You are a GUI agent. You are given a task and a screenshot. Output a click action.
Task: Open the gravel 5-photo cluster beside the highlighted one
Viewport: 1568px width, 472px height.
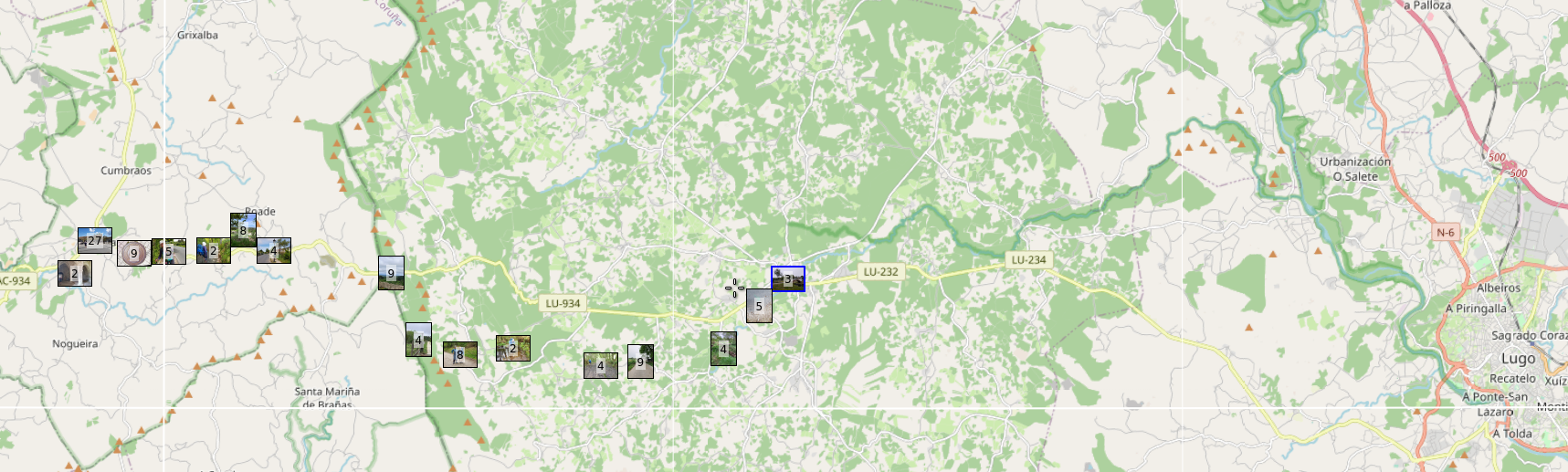point(759,306)
